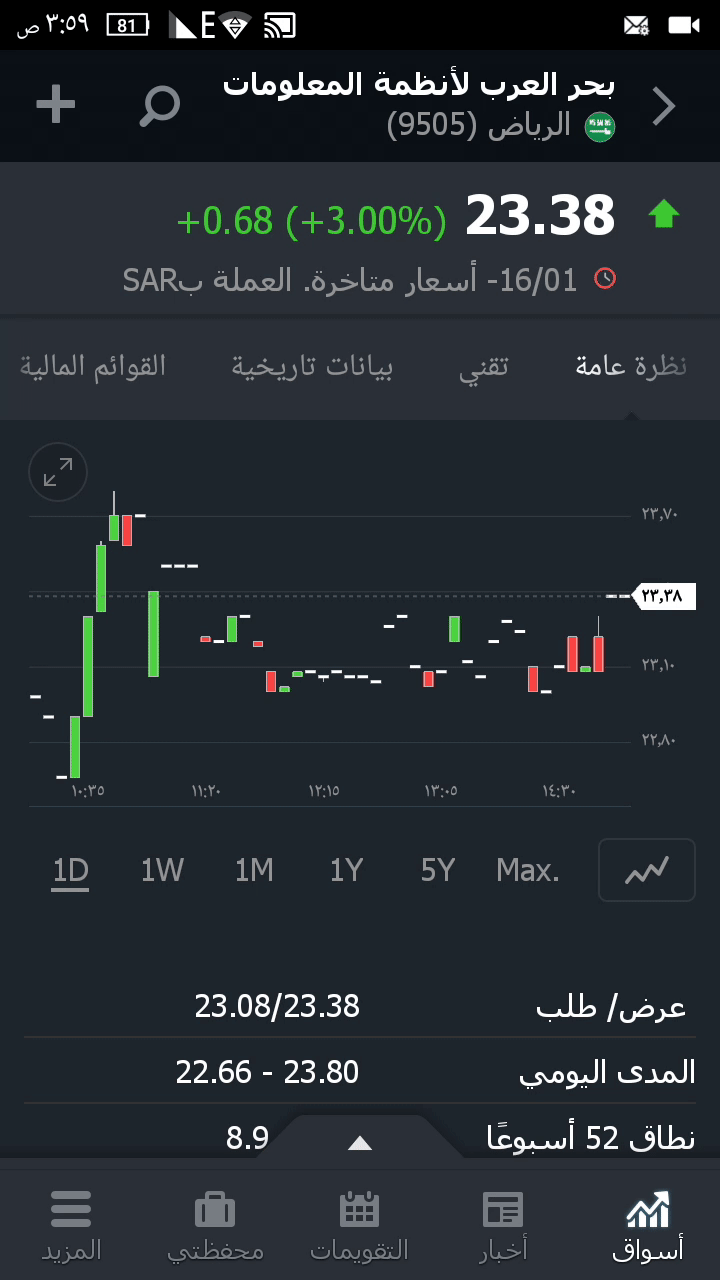Switch to the القوائم المالية tab
Image resolution: width=720 pixels, height=1280 pixels.
(x=93, y=366)
